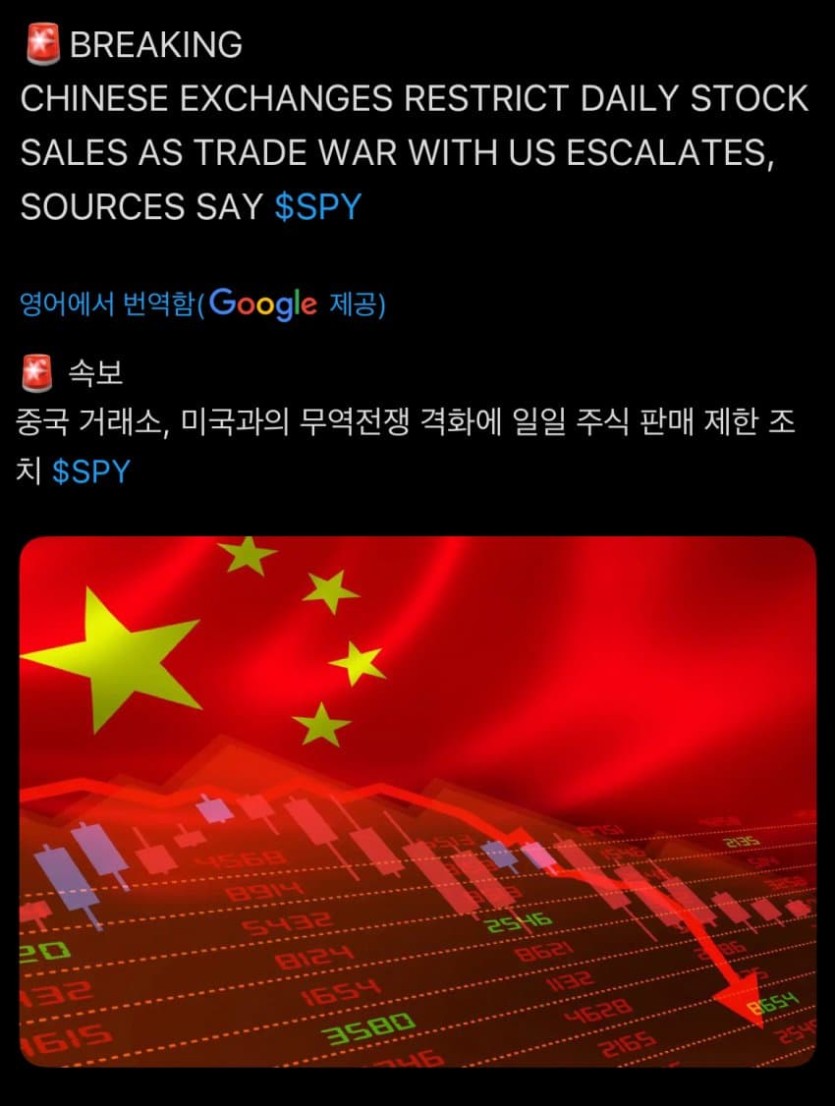Tap the '영어에서 번역함' translation link

[x=107, y=304]
